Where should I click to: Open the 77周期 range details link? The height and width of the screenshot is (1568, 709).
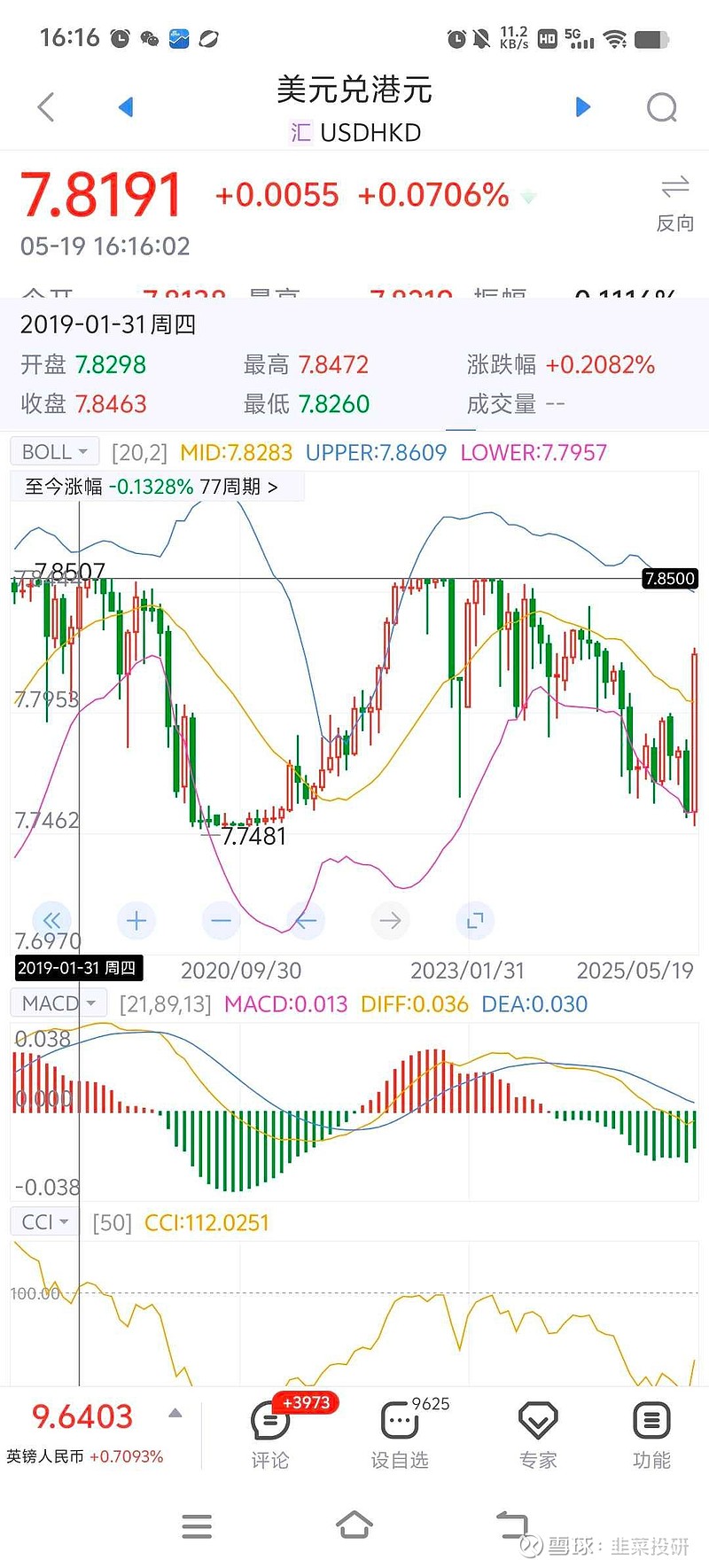239,486
